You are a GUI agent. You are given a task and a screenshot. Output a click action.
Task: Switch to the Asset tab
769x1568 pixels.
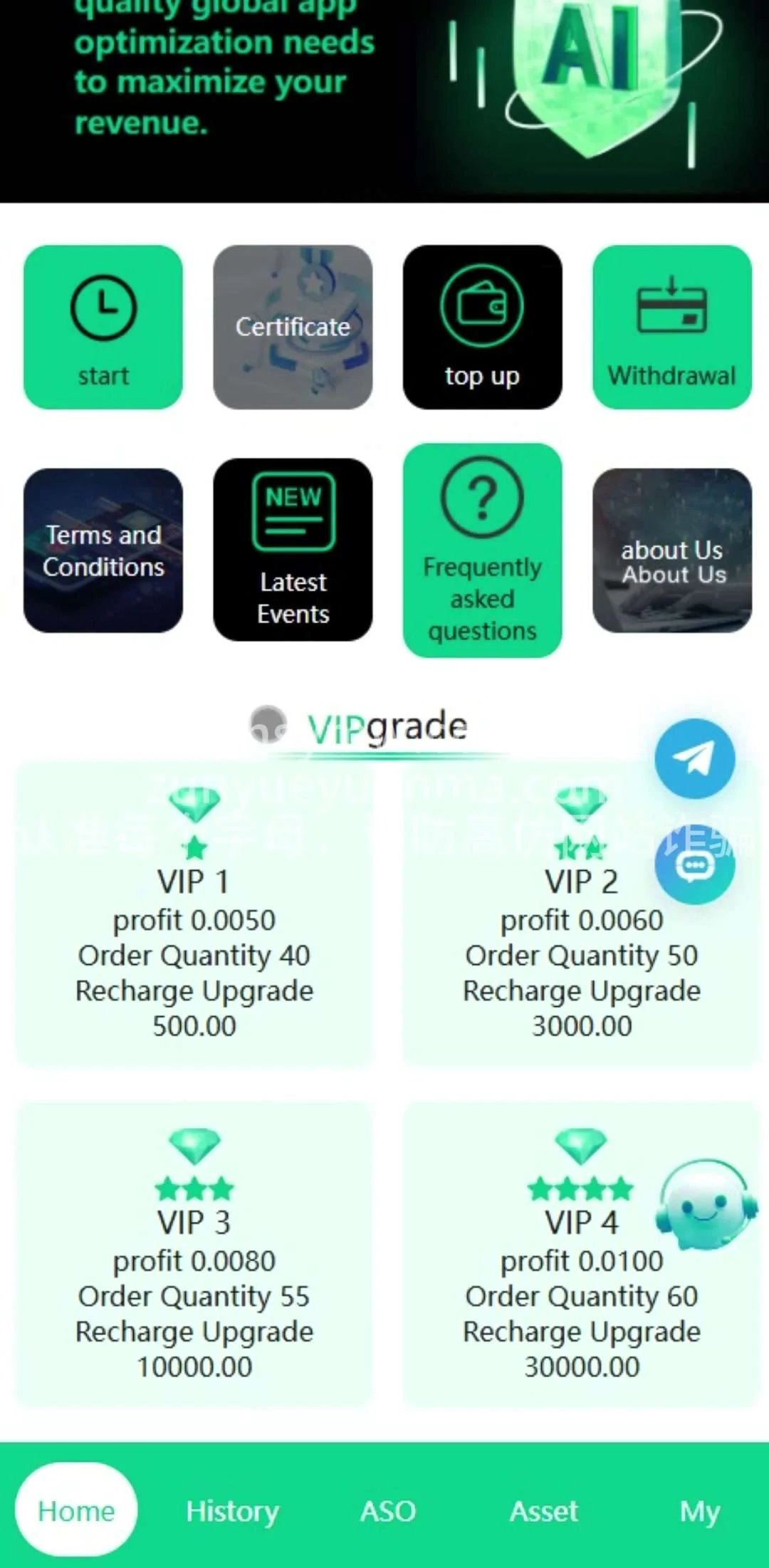(x=544, y=1510)
